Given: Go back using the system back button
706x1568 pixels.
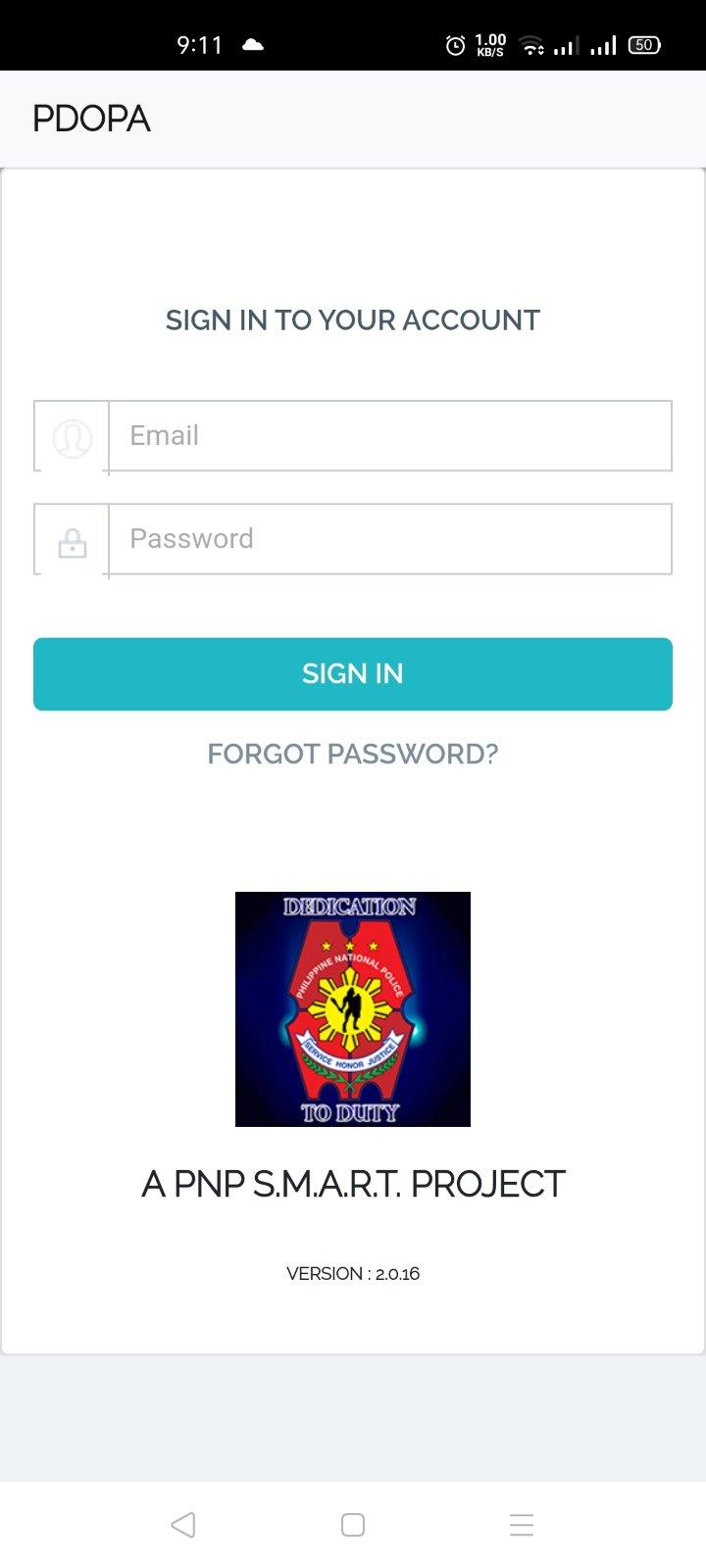Looking at the screenshot, I should [183, 1525].
